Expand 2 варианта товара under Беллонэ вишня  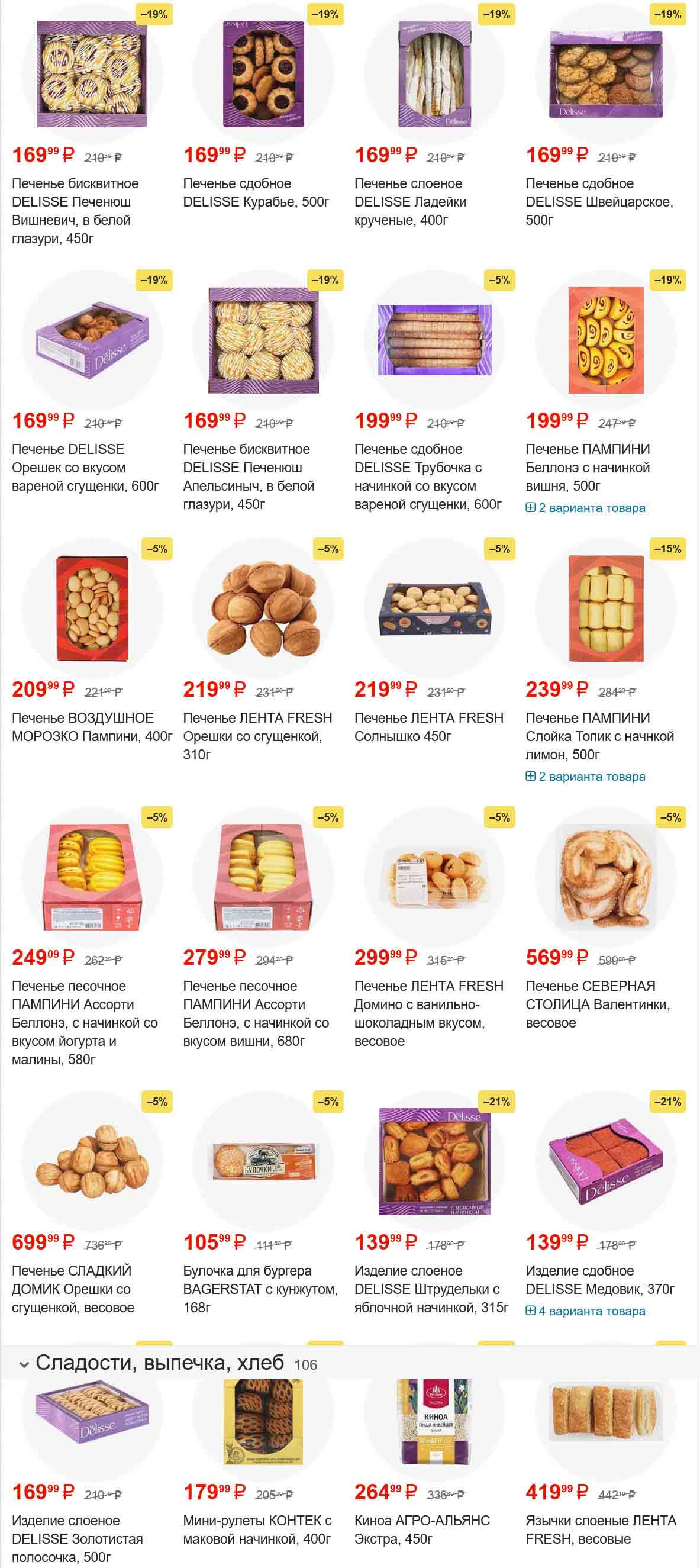[586, 508]
